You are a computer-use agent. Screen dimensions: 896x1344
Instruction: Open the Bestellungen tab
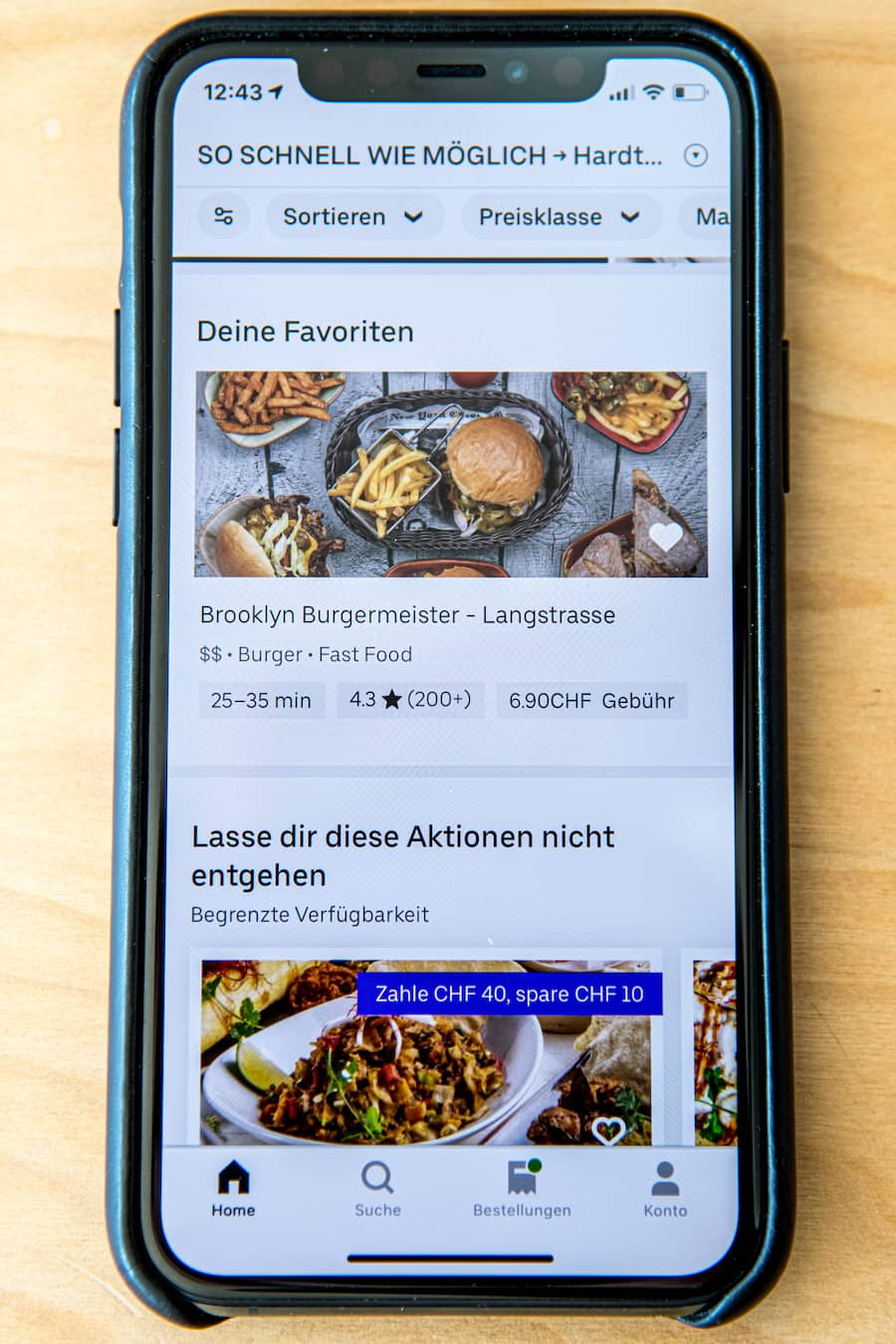522,1189
